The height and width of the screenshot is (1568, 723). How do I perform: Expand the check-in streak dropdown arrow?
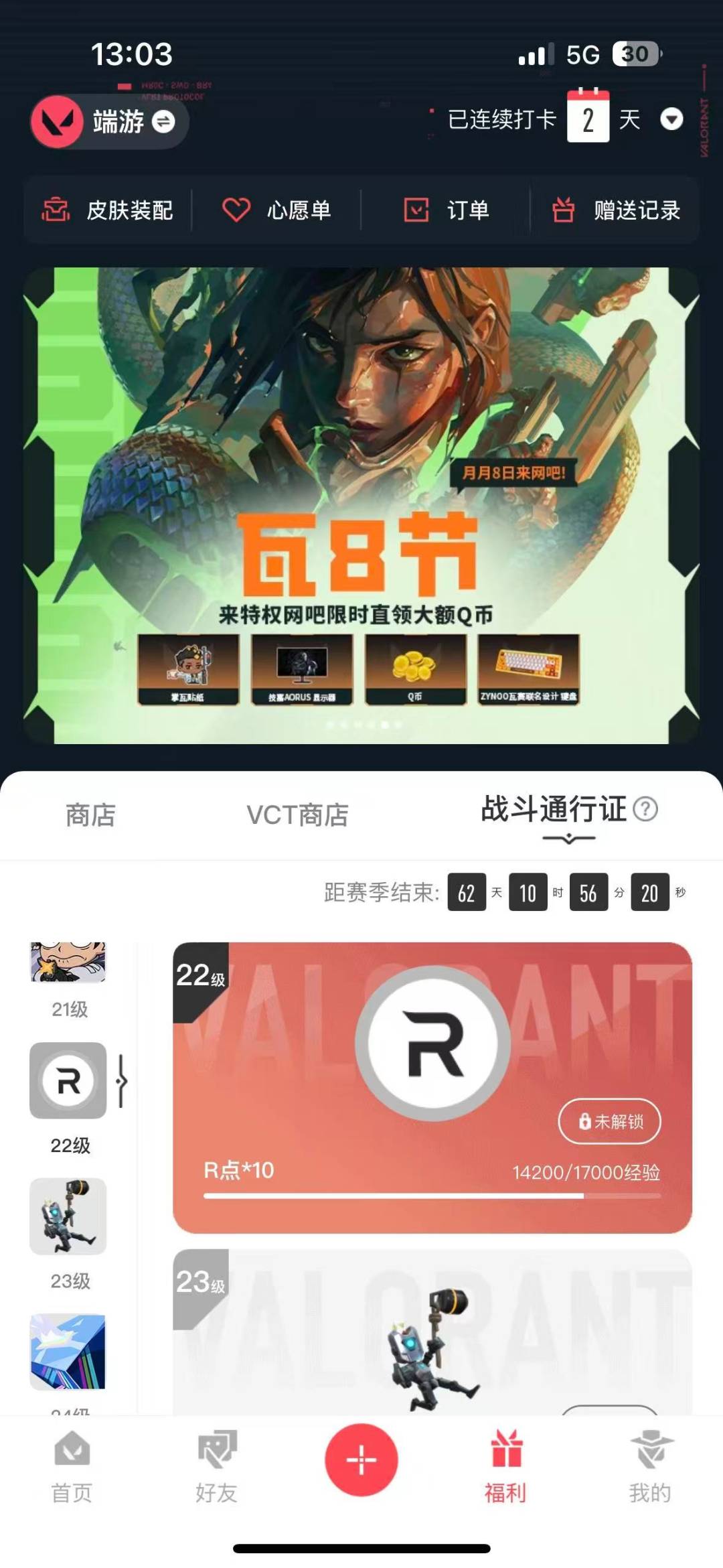point(672,120)
